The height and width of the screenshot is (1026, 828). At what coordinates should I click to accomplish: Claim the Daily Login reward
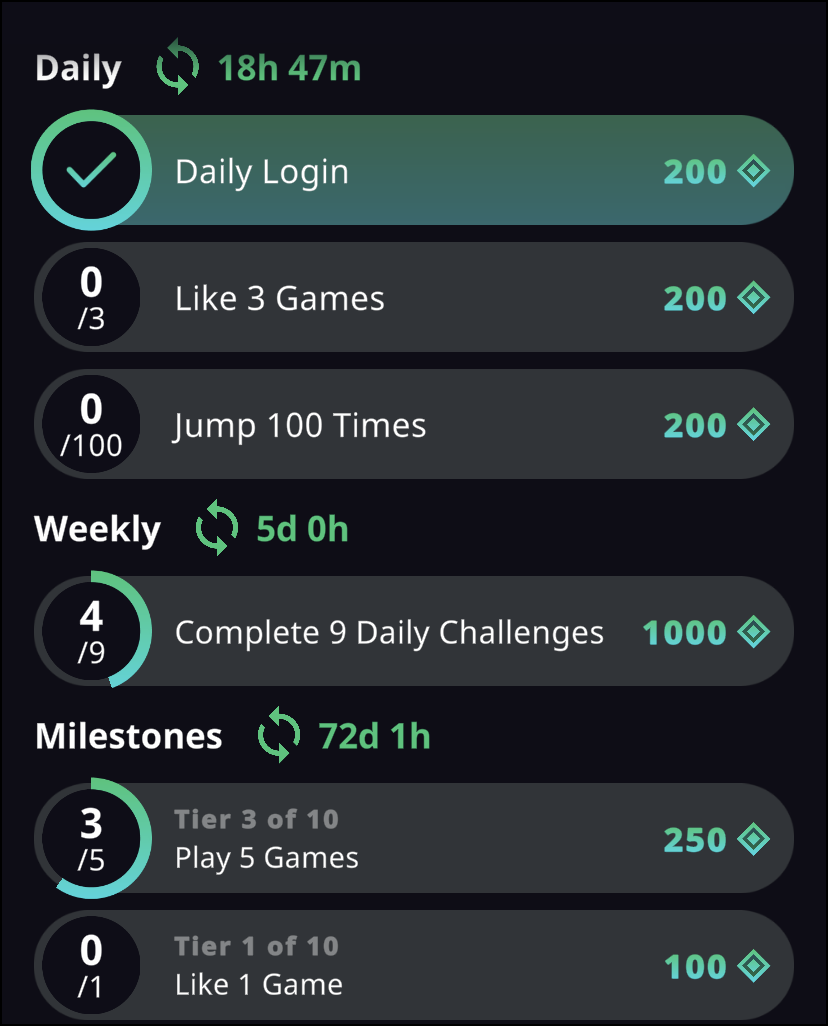[414, 171]
